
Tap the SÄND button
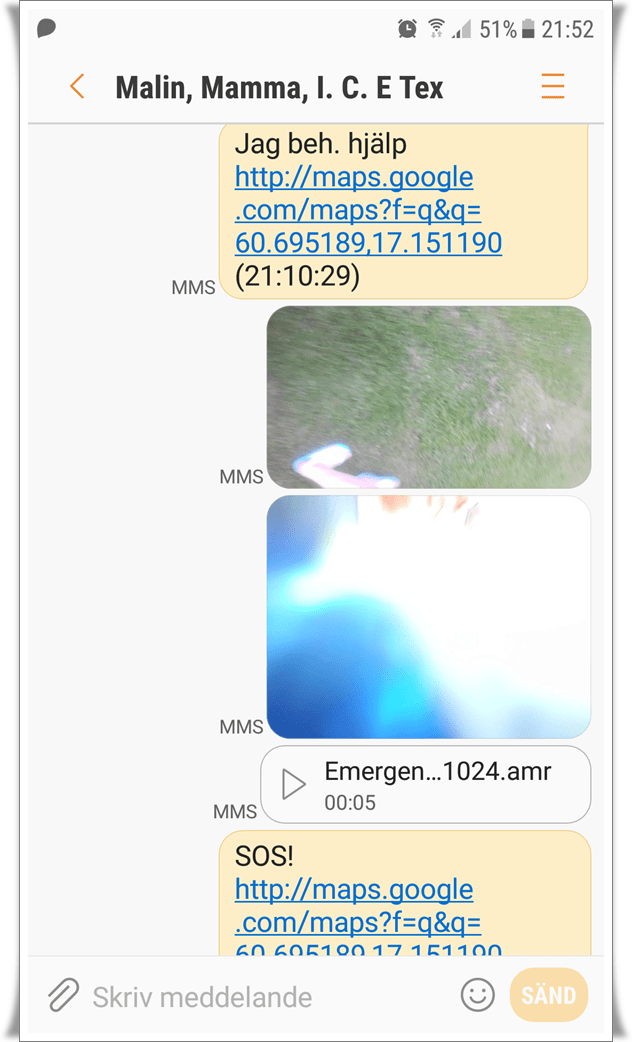(x=548, y=995)
